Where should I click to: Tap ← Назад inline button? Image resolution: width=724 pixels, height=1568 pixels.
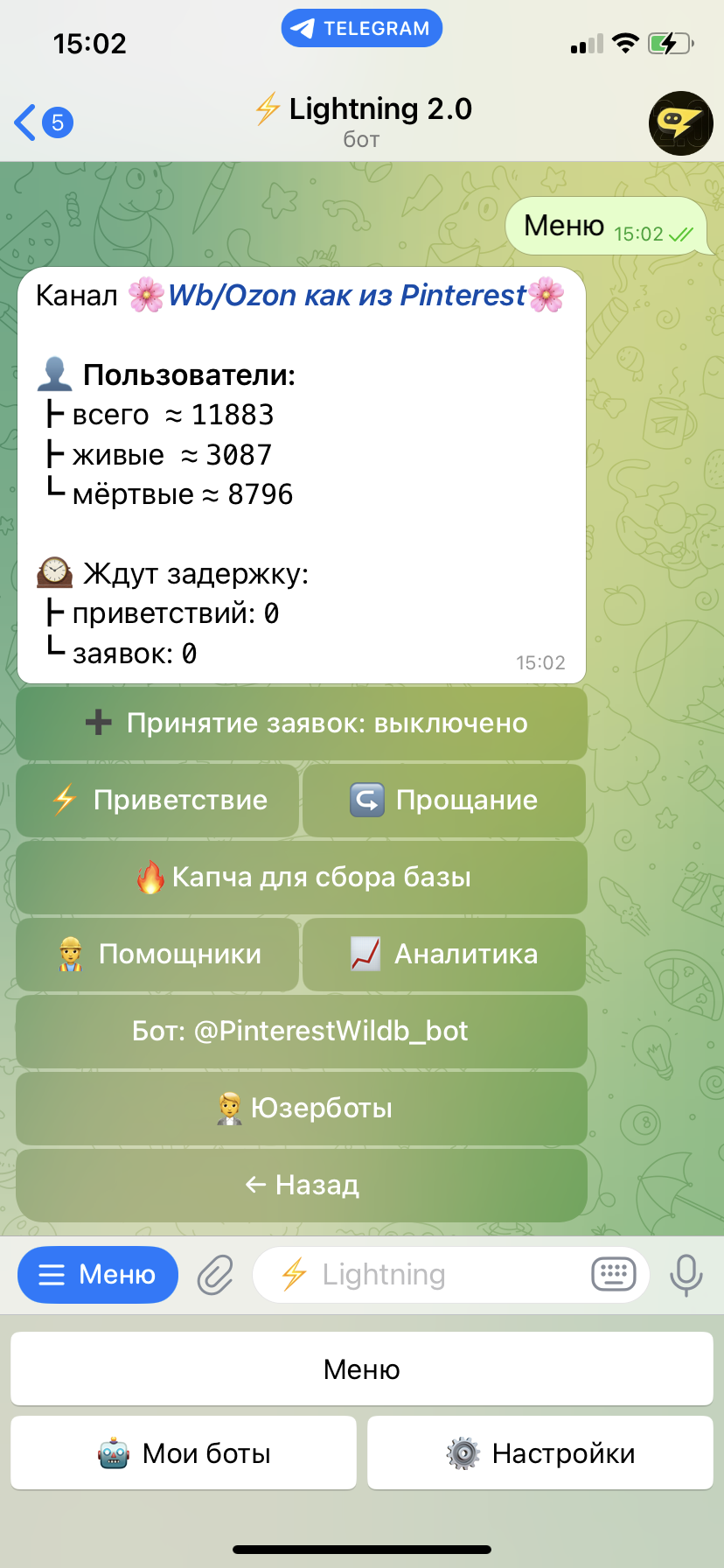pyautogui.click(x=302, y=1186)
